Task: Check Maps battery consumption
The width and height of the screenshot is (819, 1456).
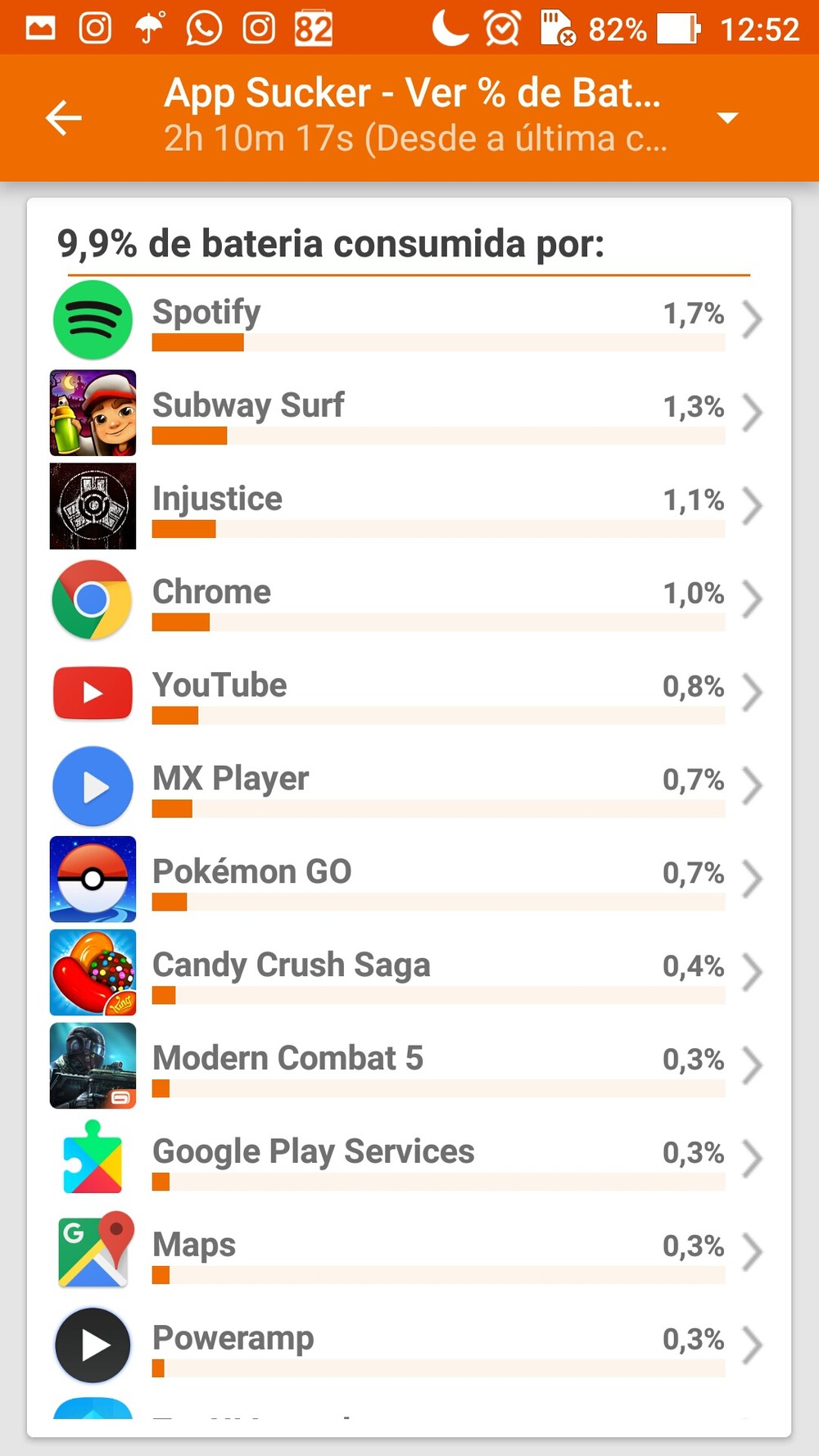Action: point(409,1253)
